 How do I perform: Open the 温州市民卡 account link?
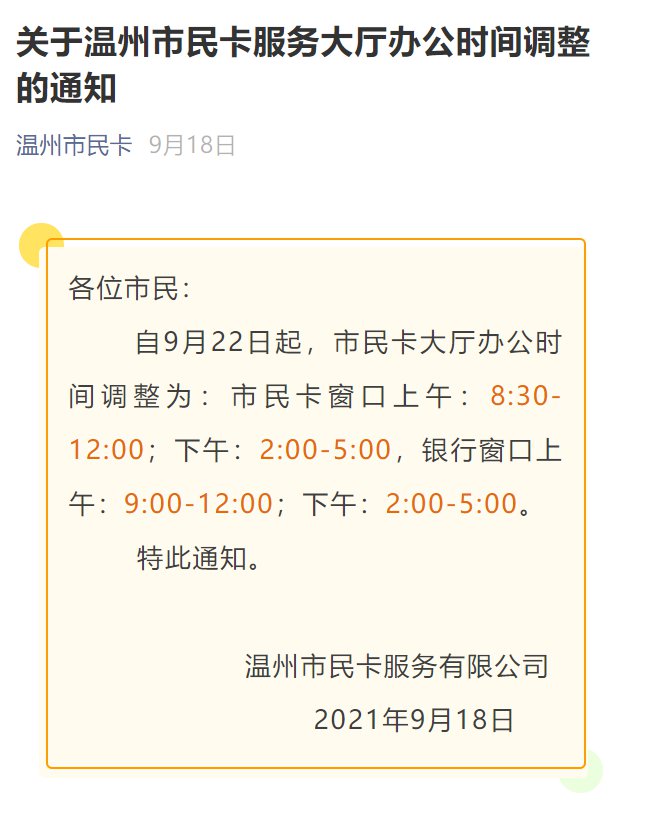coord(74,146)
